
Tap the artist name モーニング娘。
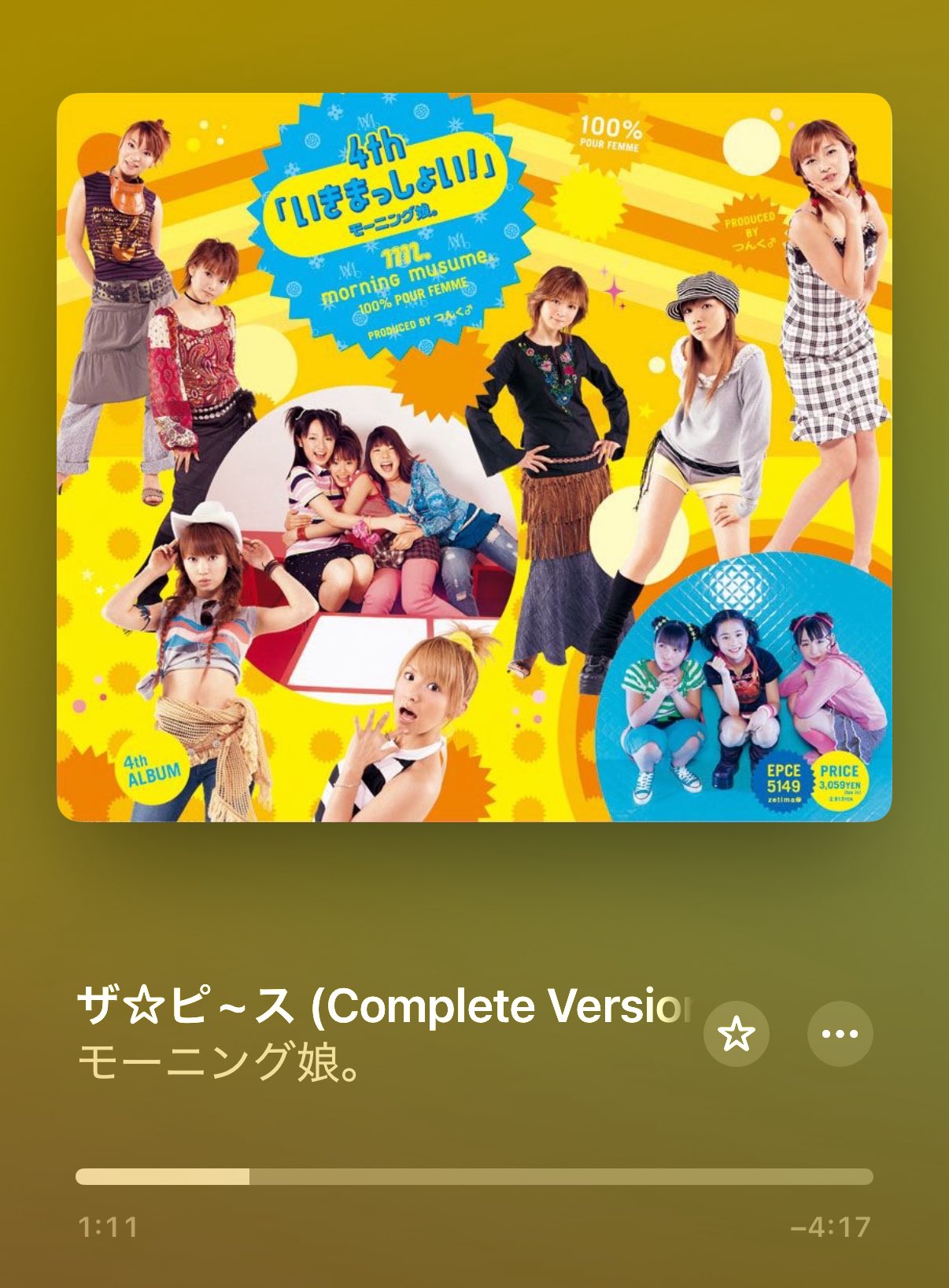pyautogui.click(x=220, y=1063)
